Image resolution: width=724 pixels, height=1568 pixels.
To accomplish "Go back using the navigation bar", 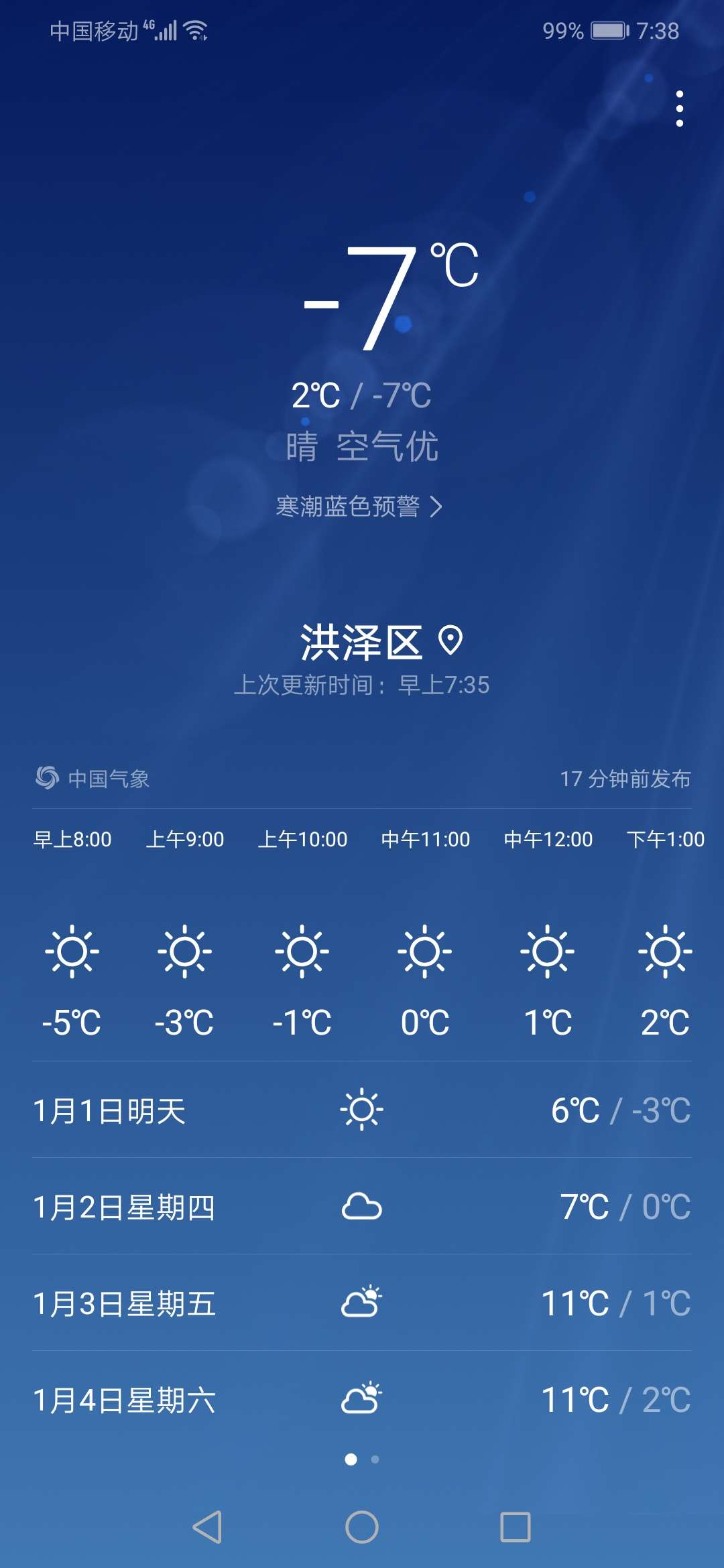I will point(207,1527).
